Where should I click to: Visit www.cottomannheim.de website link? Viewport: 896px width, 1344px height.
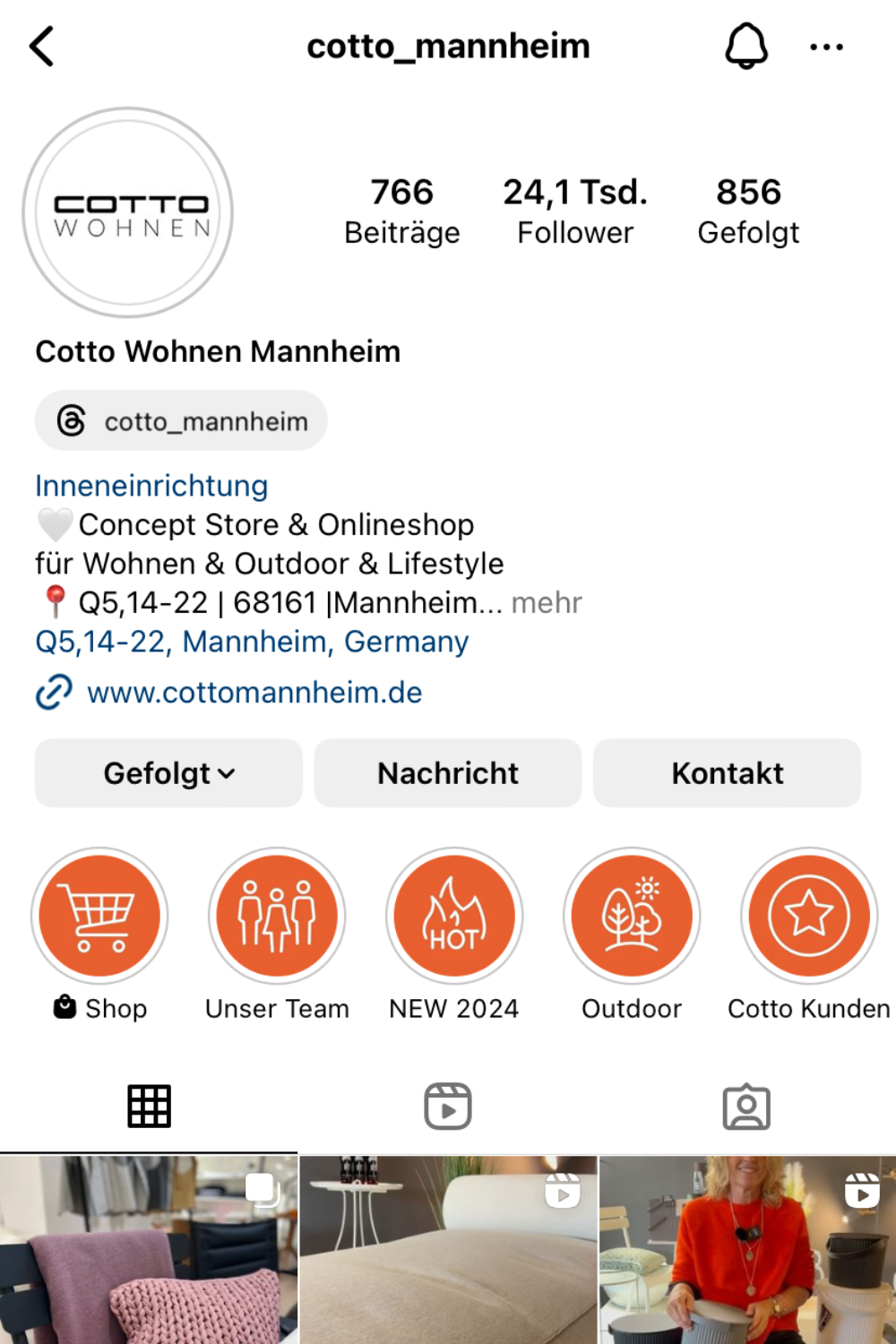tap(254, 693)
